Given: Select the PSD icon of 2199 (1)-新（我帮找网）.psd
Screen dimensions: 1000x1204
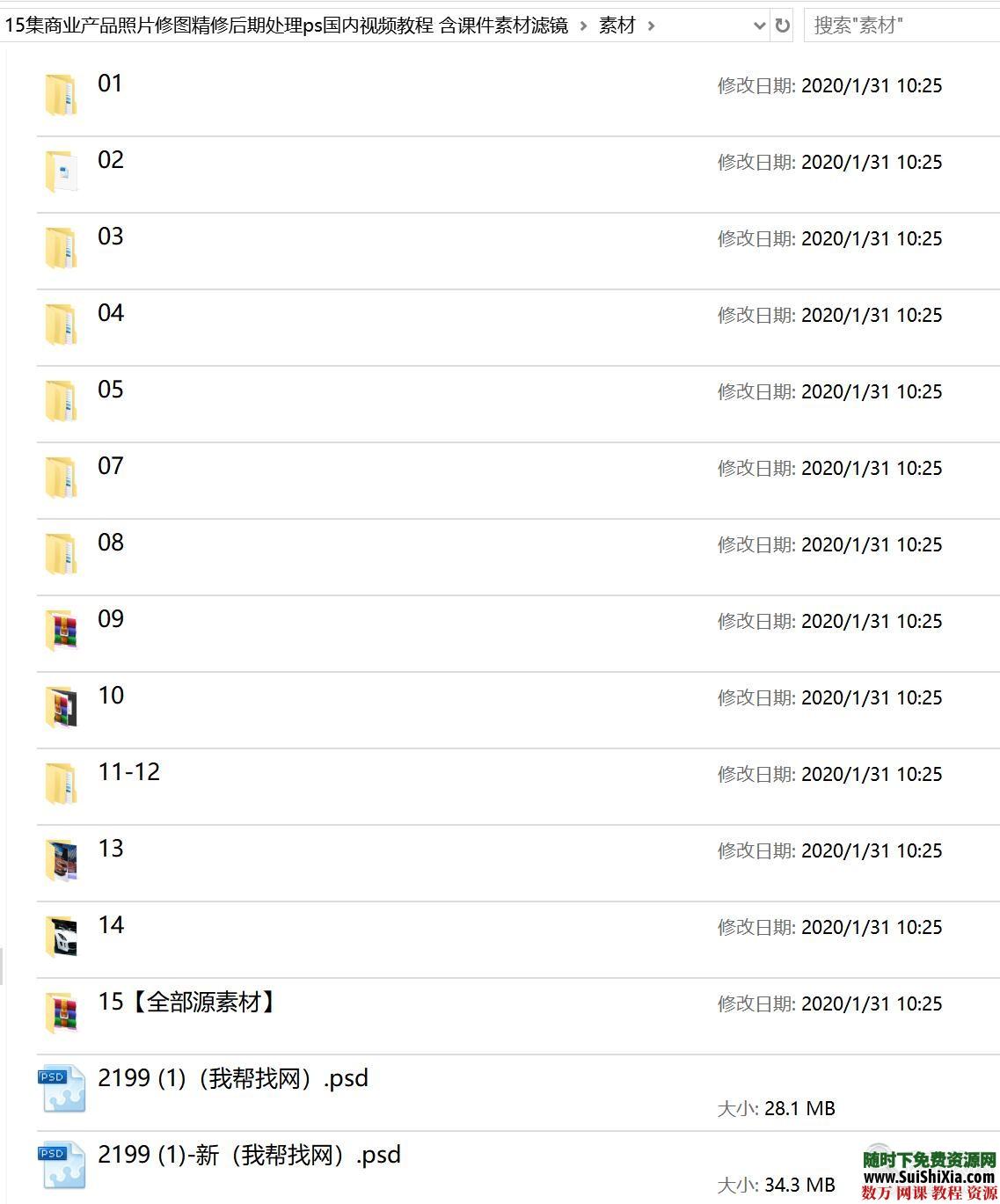Looking at the screenshot, I should point(60,1165).
